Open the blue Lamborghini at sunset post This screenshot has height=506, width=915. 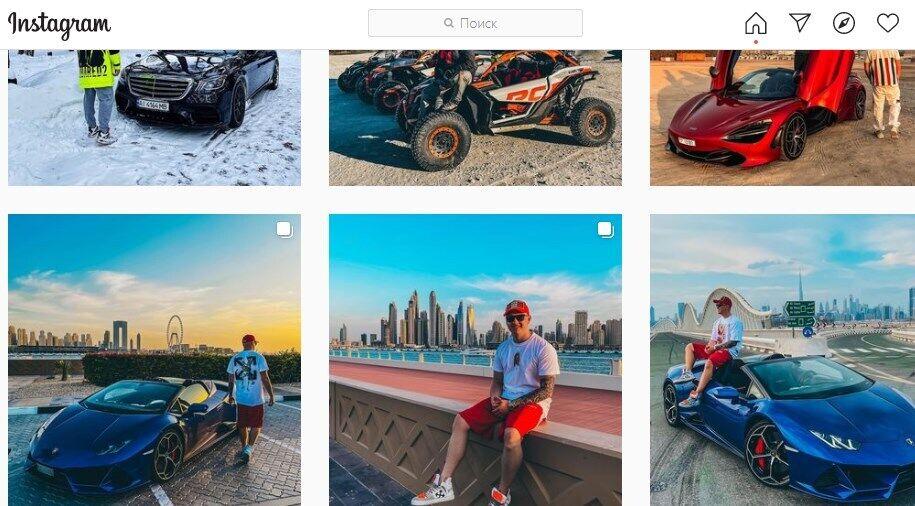154,360
